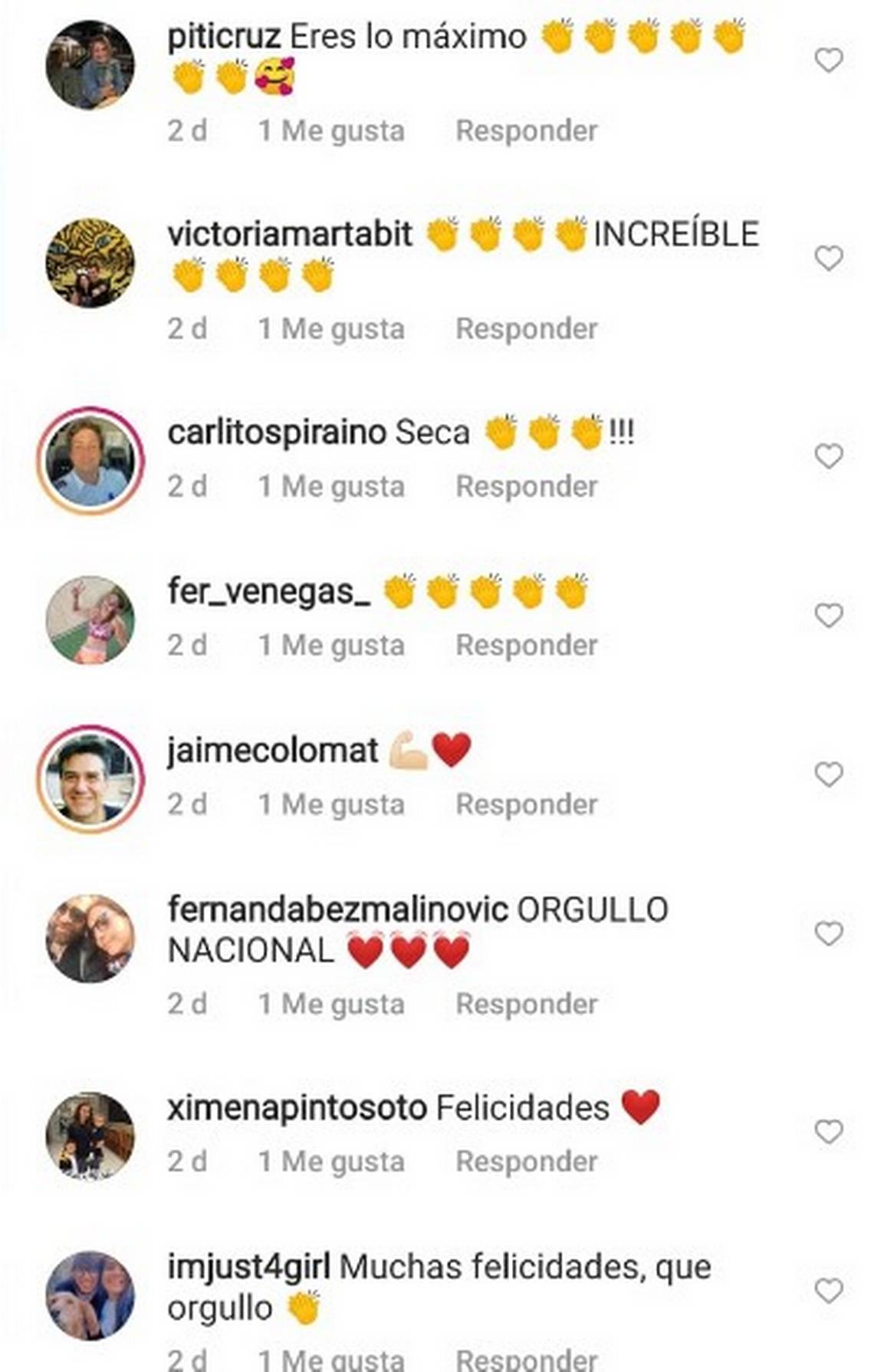Open carlitospiraino's profile picture story
Screen dimensions: 874x1372
(x=90, y=460)
